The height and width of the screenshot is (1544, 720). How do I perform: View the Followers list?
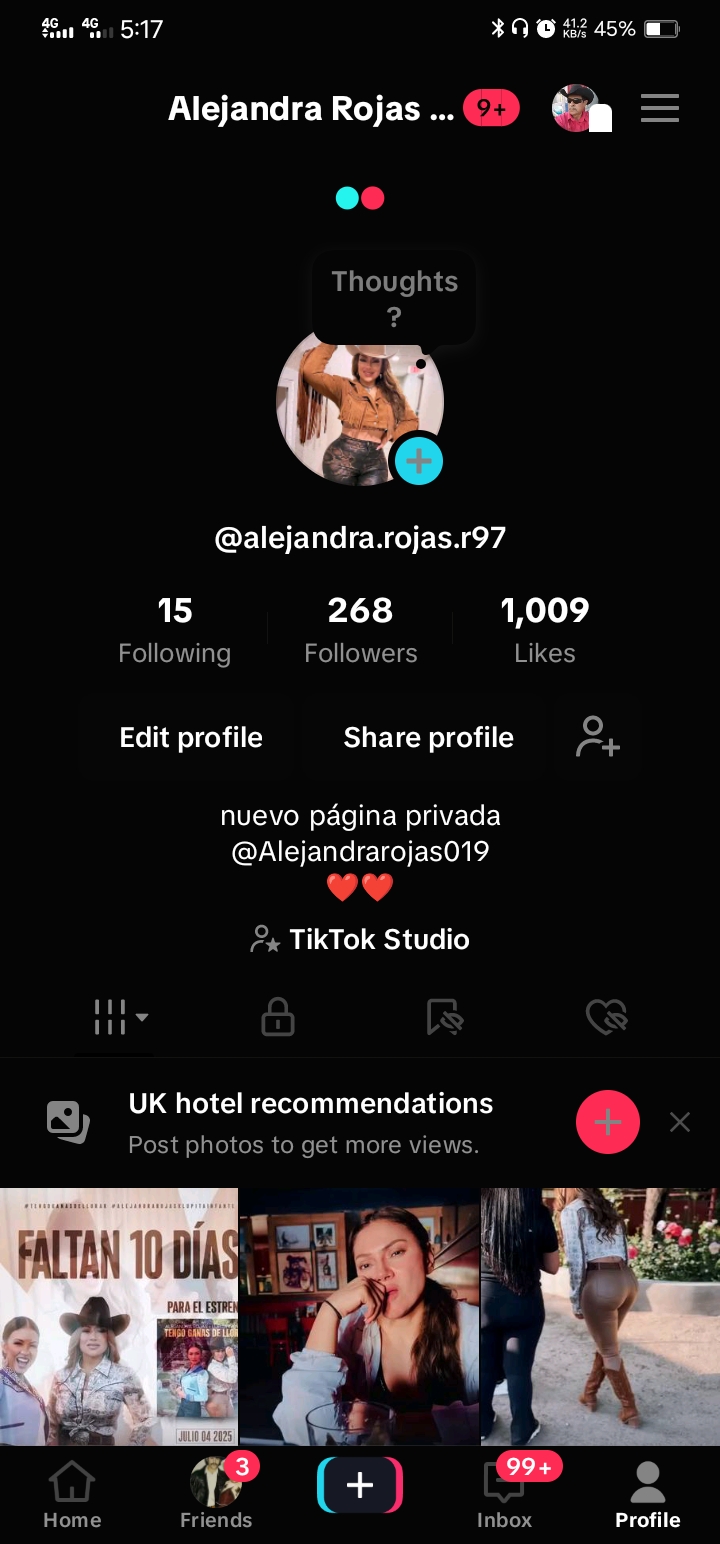coord(360,630)
